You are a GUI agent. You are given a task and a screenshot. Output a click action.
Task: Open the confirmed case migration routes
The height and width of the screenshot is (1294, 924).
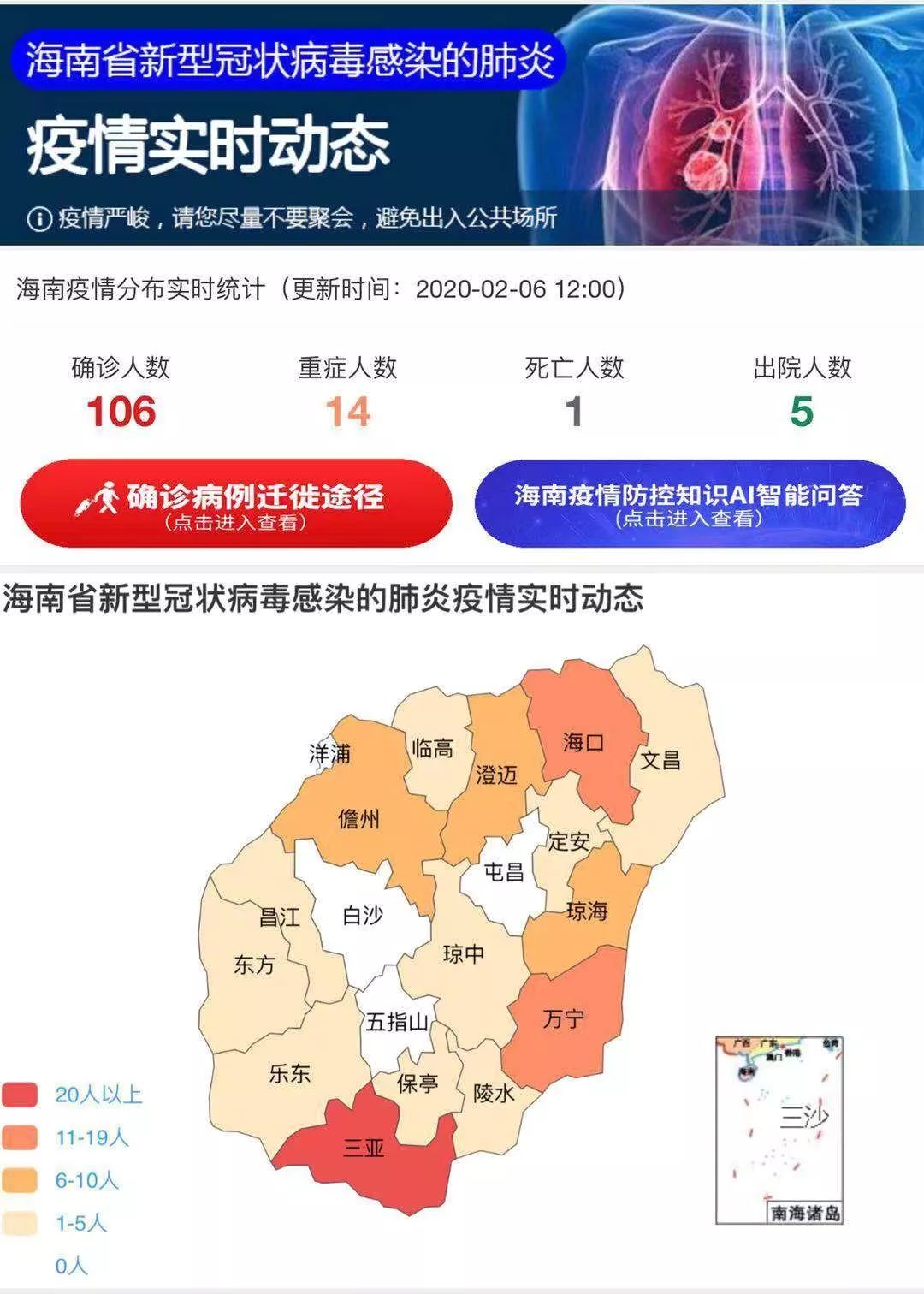tap(235, 503)
